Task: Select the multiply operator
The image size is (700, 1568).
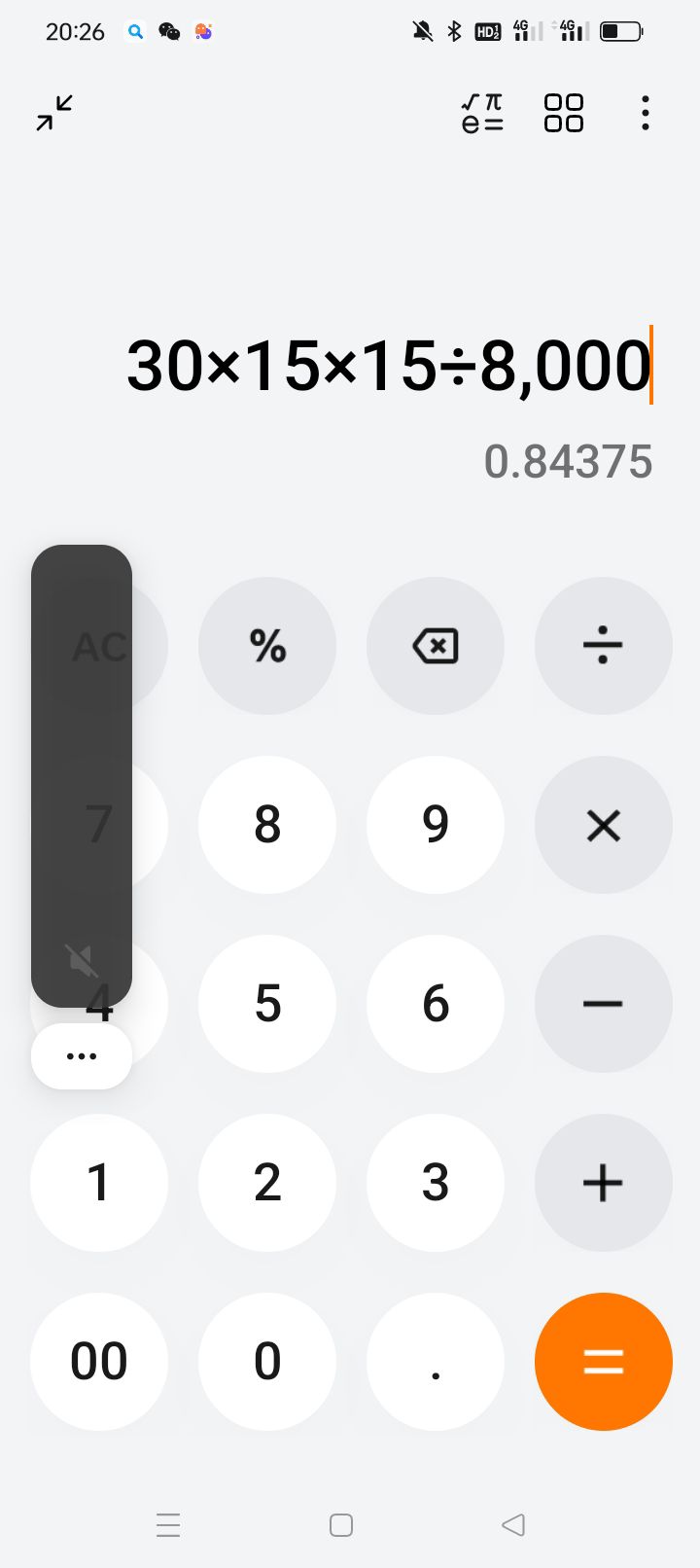Action: pos(604,825)
